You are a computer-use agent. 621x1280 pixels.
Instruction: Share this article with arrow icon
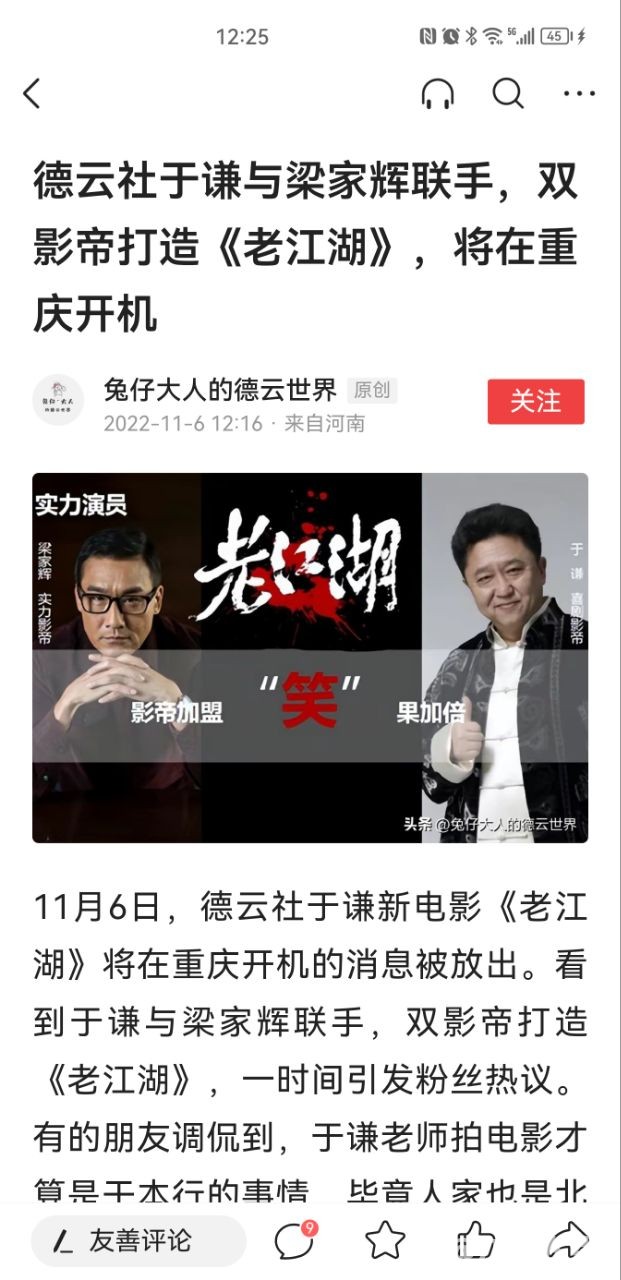coord(567,1241)
